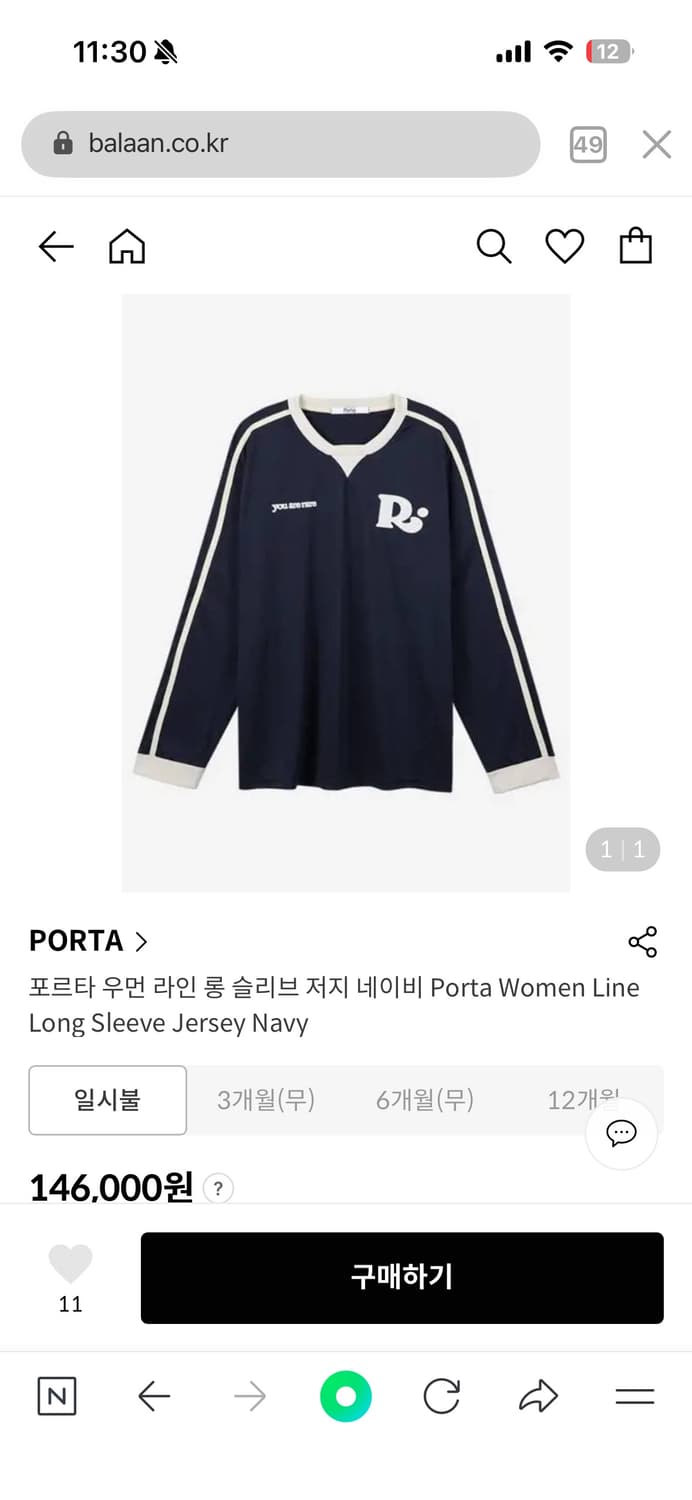The height and width of the screenshot is (1500, 692).
Task: Like this product with the heart
Action: click(x=70, y=1265)
